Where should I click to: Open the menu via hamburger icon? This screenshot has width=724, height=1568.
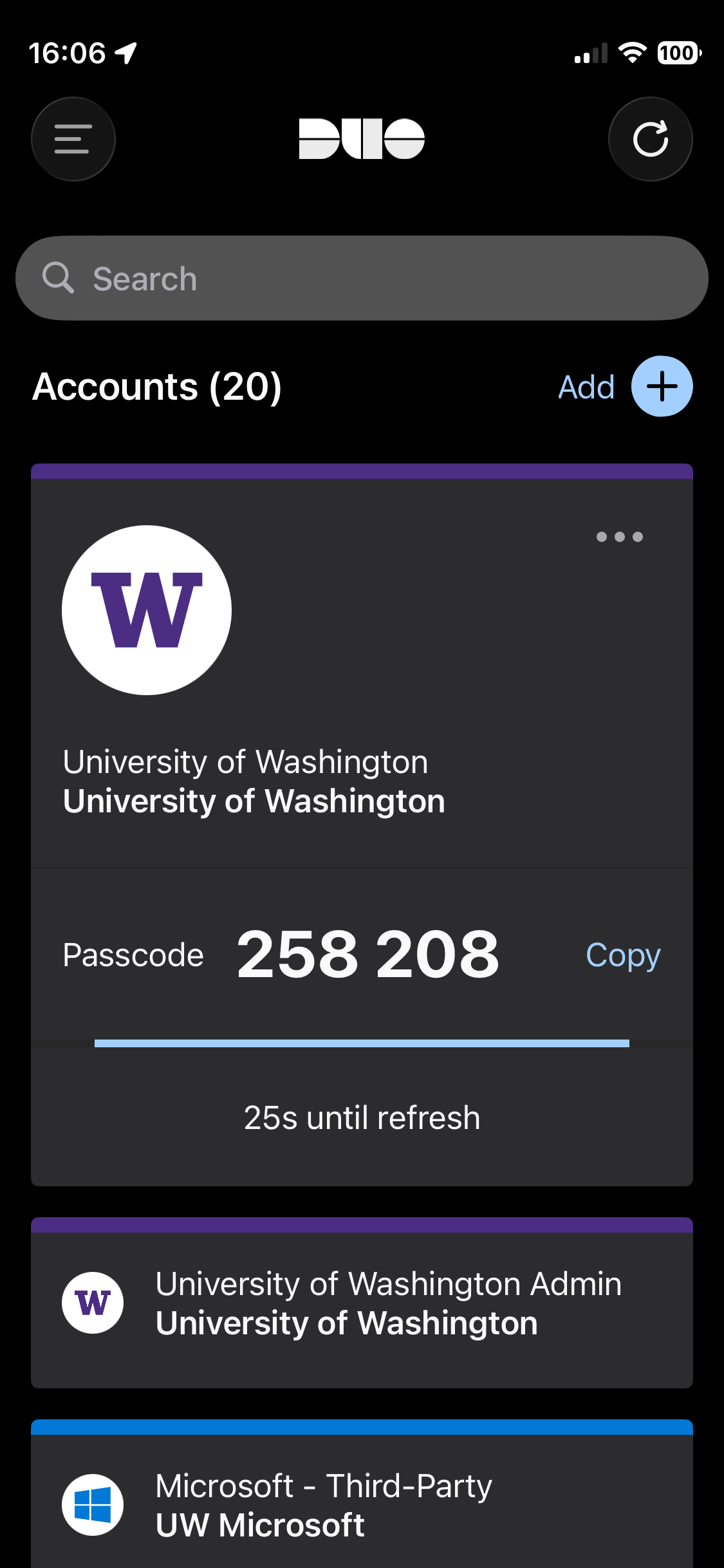point(73,138)
